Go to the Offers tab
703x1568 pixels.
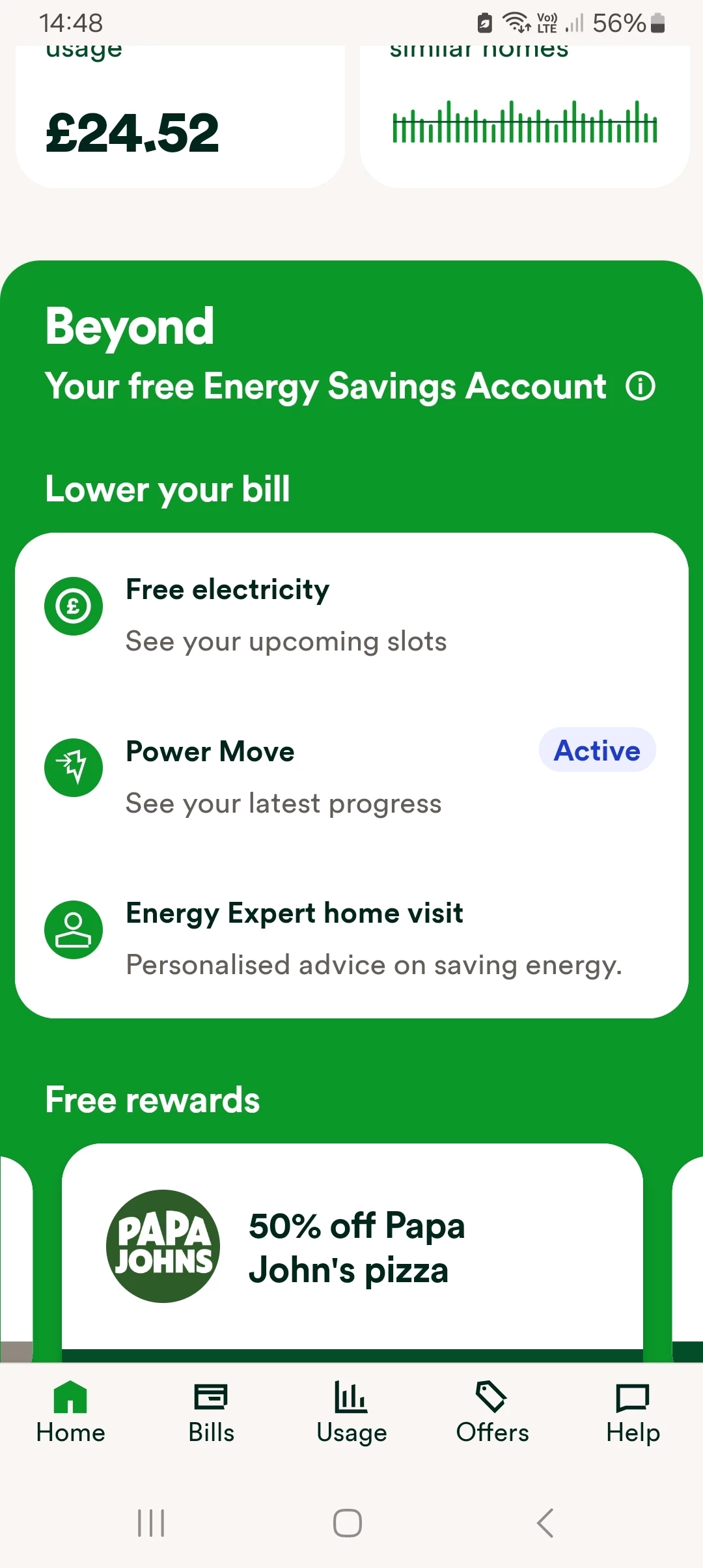tap(492, 1413)
